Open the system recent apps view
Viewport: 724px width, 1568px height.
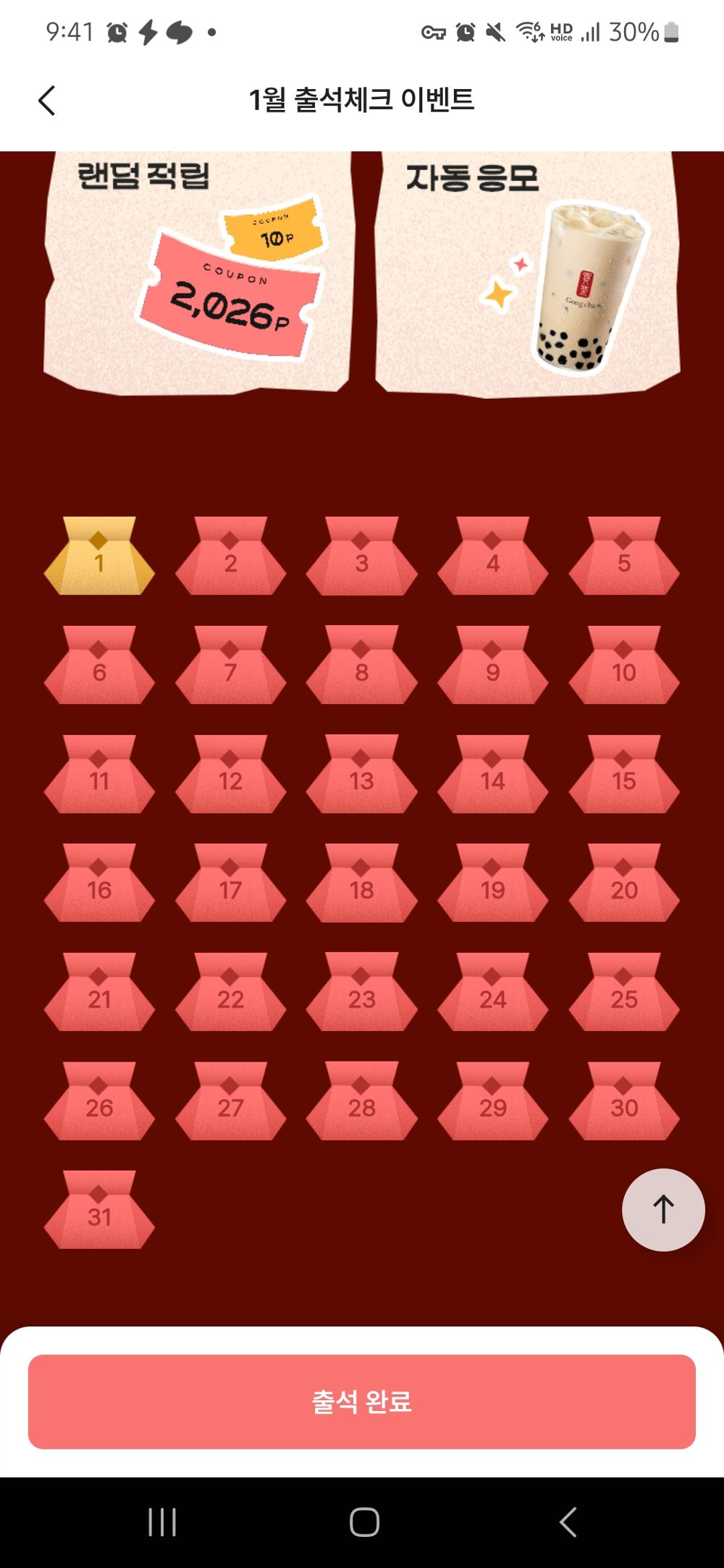coord(162,1522)
